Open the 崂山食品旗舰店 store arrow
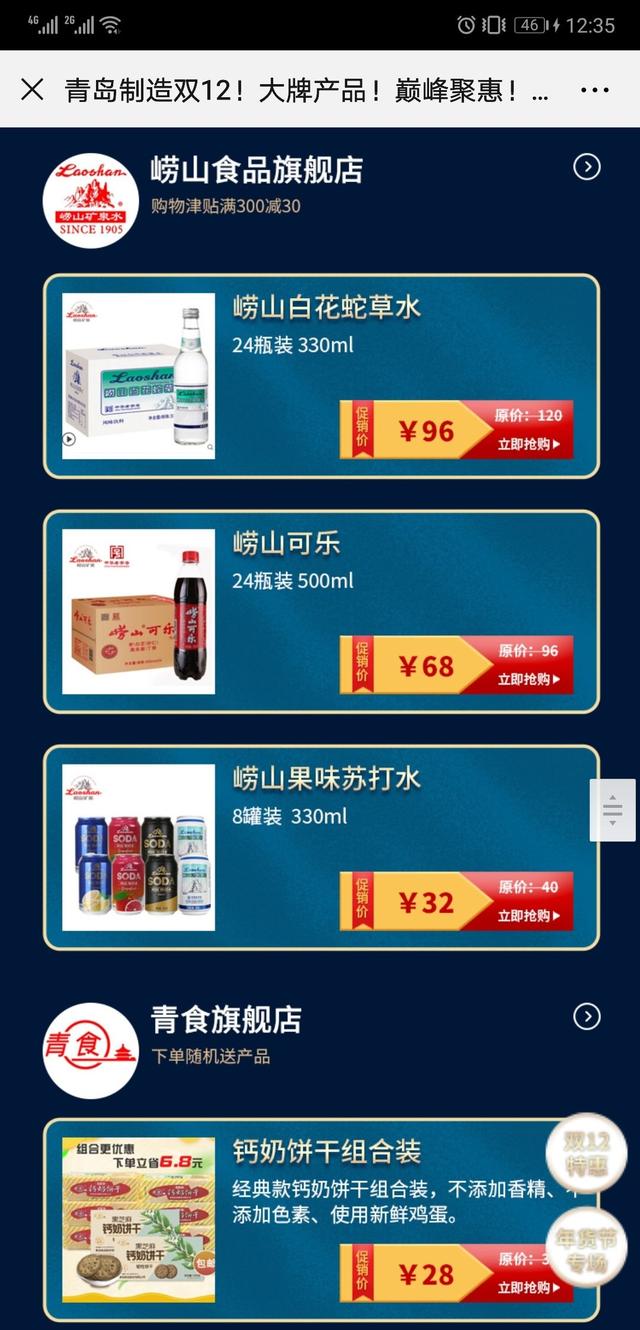640x1330 pixels. tap(587, 167)
